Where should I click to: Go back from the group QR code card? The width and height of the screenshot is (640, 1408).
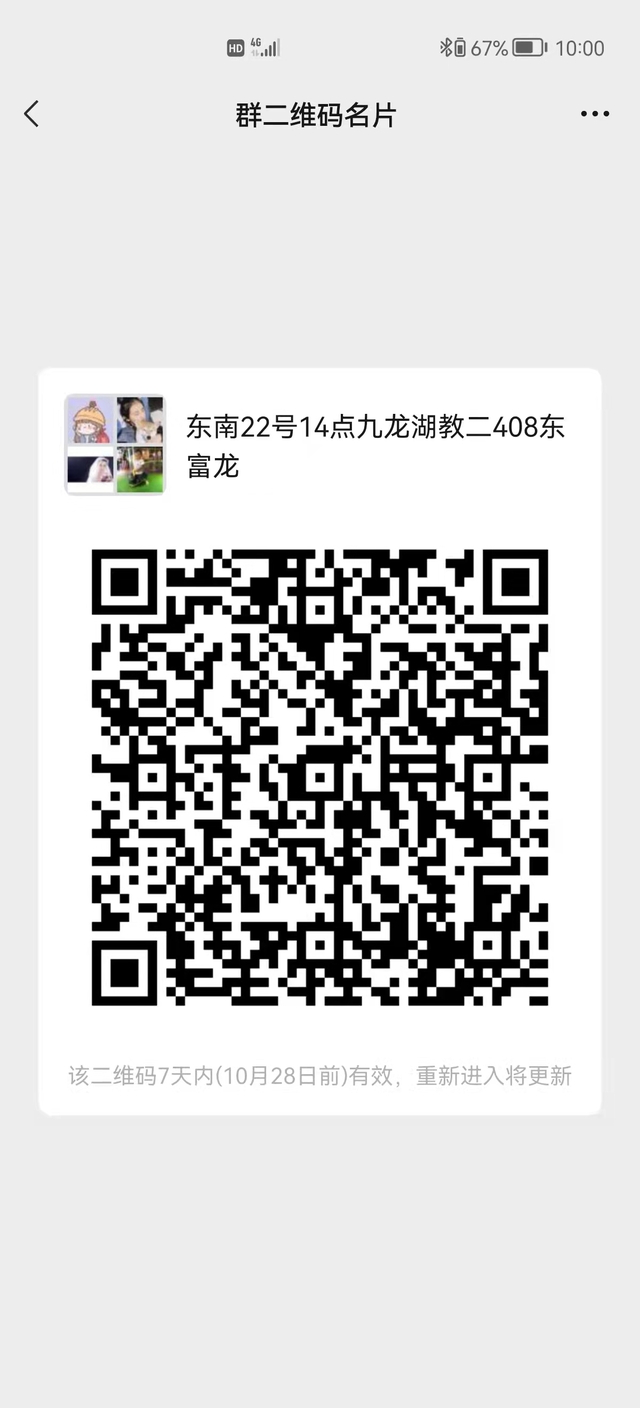pos(32,114)
